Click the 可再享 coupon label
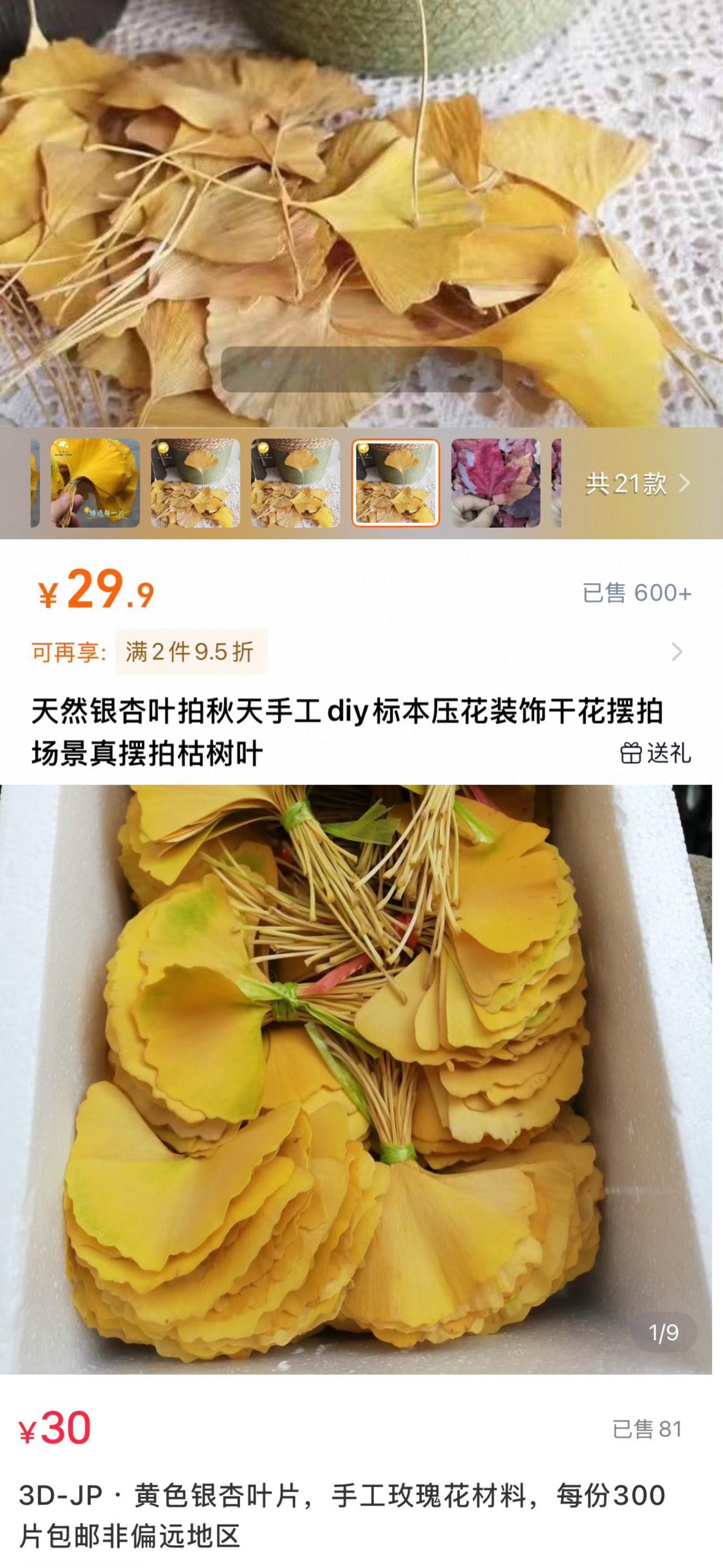Screen dimensions: 723x1568 point(67,653)
